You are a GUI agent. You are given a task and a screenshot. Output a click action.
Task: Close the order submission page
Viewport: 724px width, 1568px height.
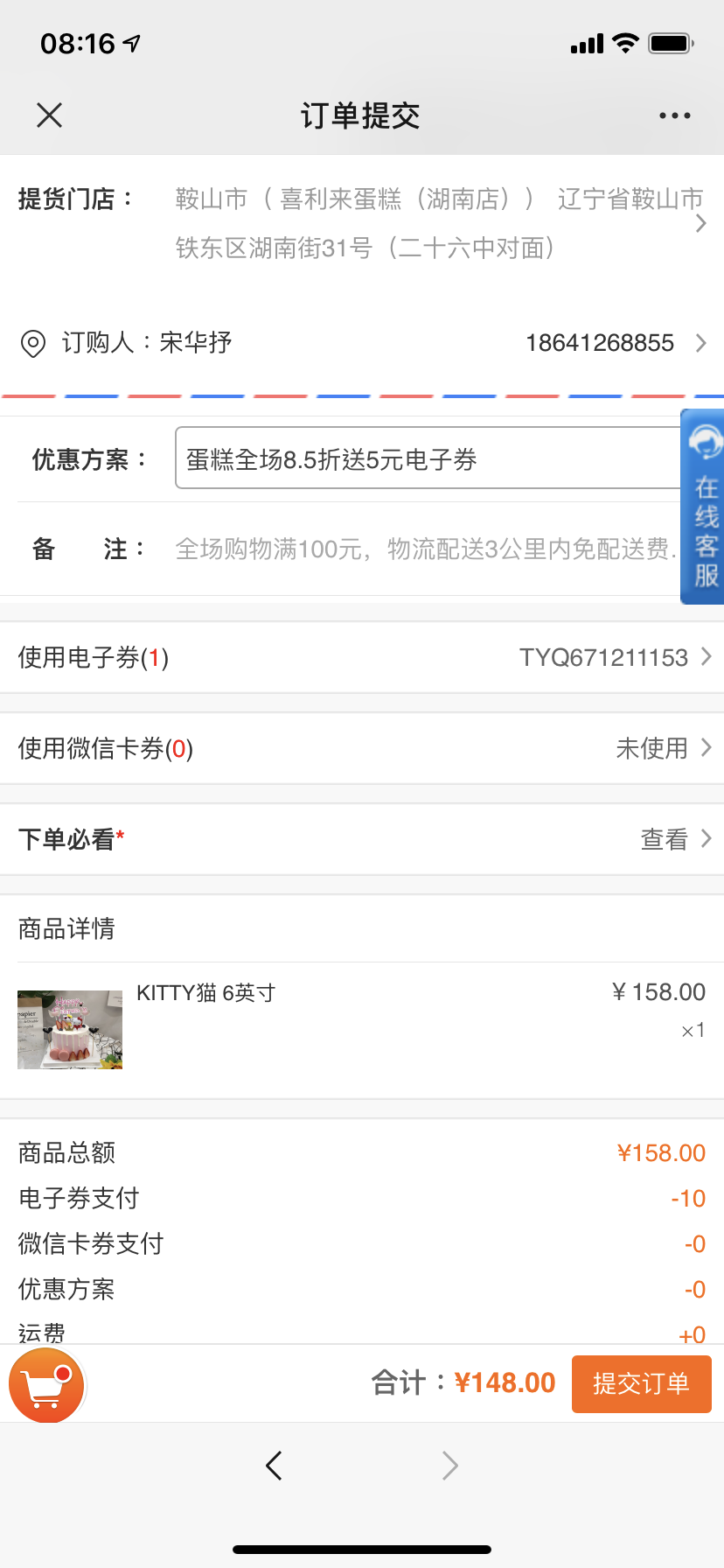(50, 115)
